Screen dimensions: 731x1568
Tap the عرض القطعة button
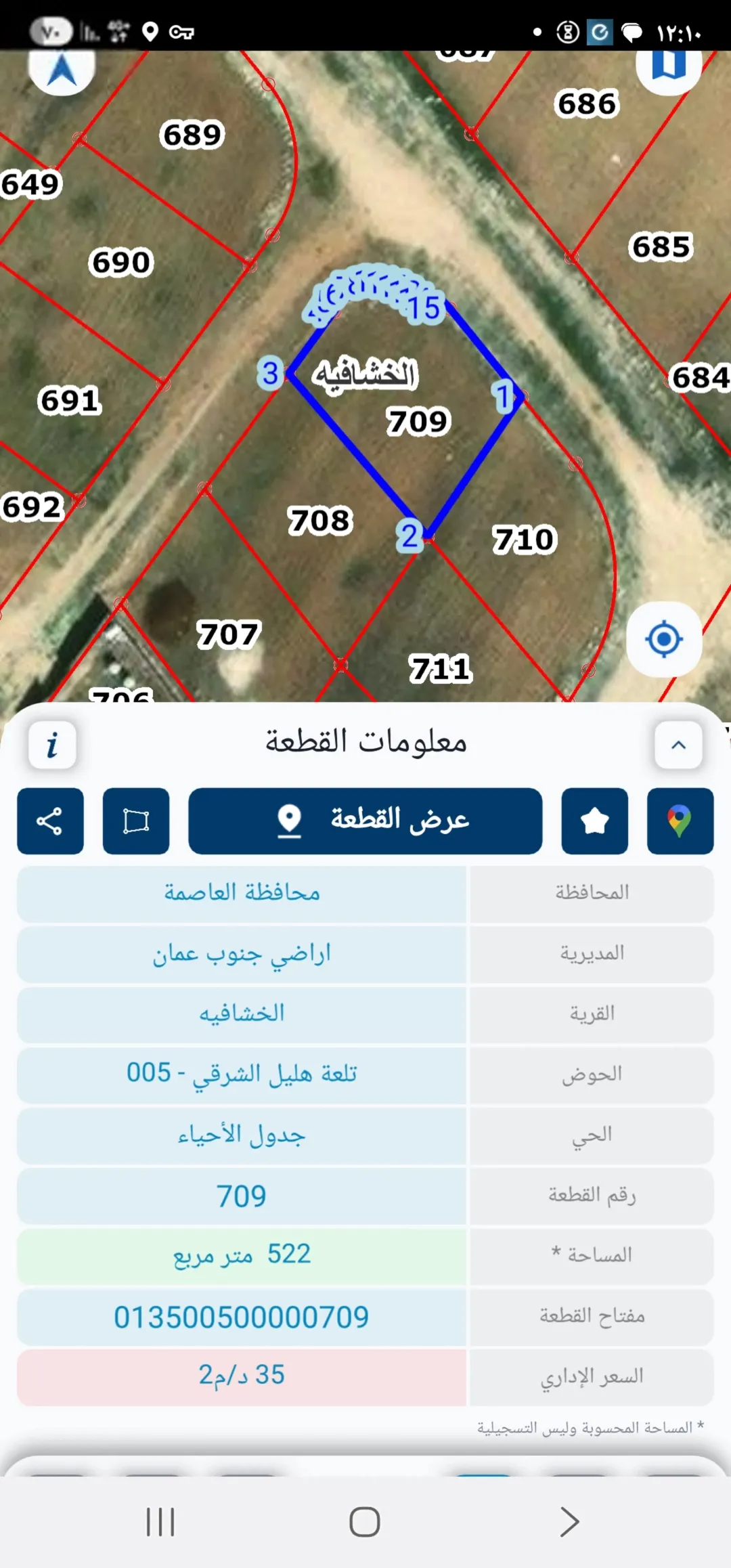click(365, 821)
